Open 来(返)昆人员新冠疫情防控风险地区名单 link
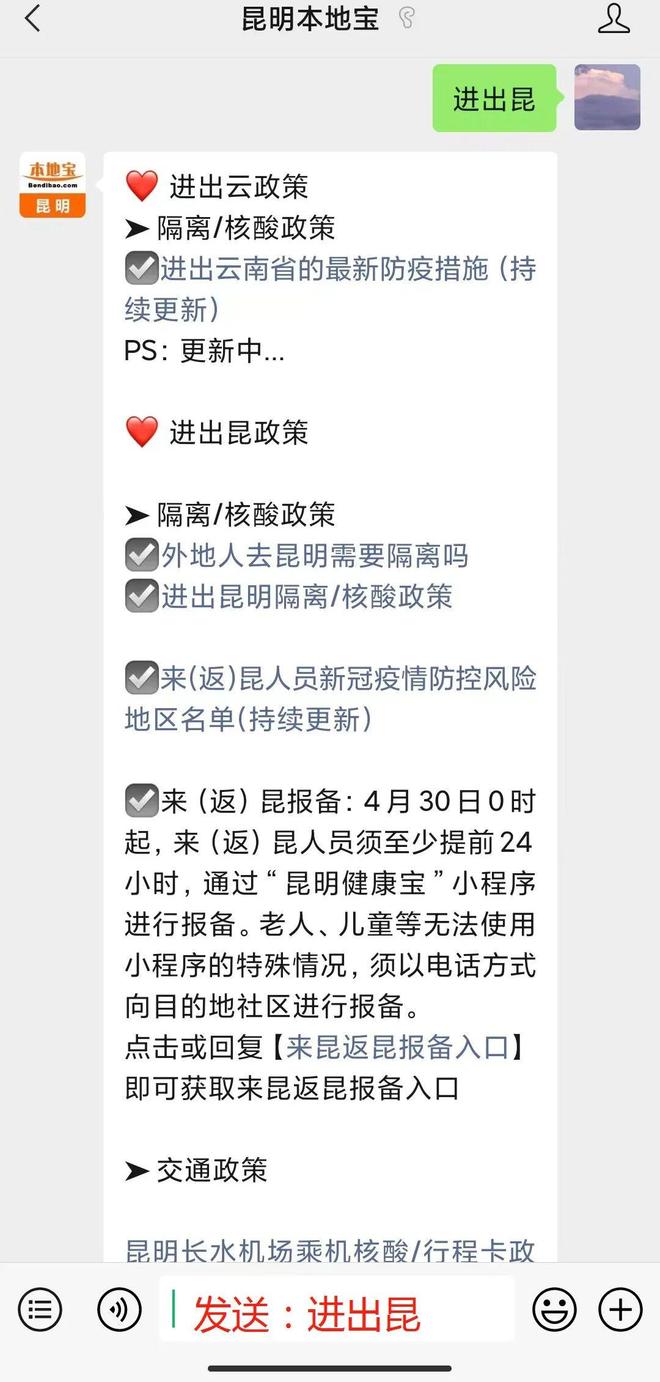 (330, 680)
